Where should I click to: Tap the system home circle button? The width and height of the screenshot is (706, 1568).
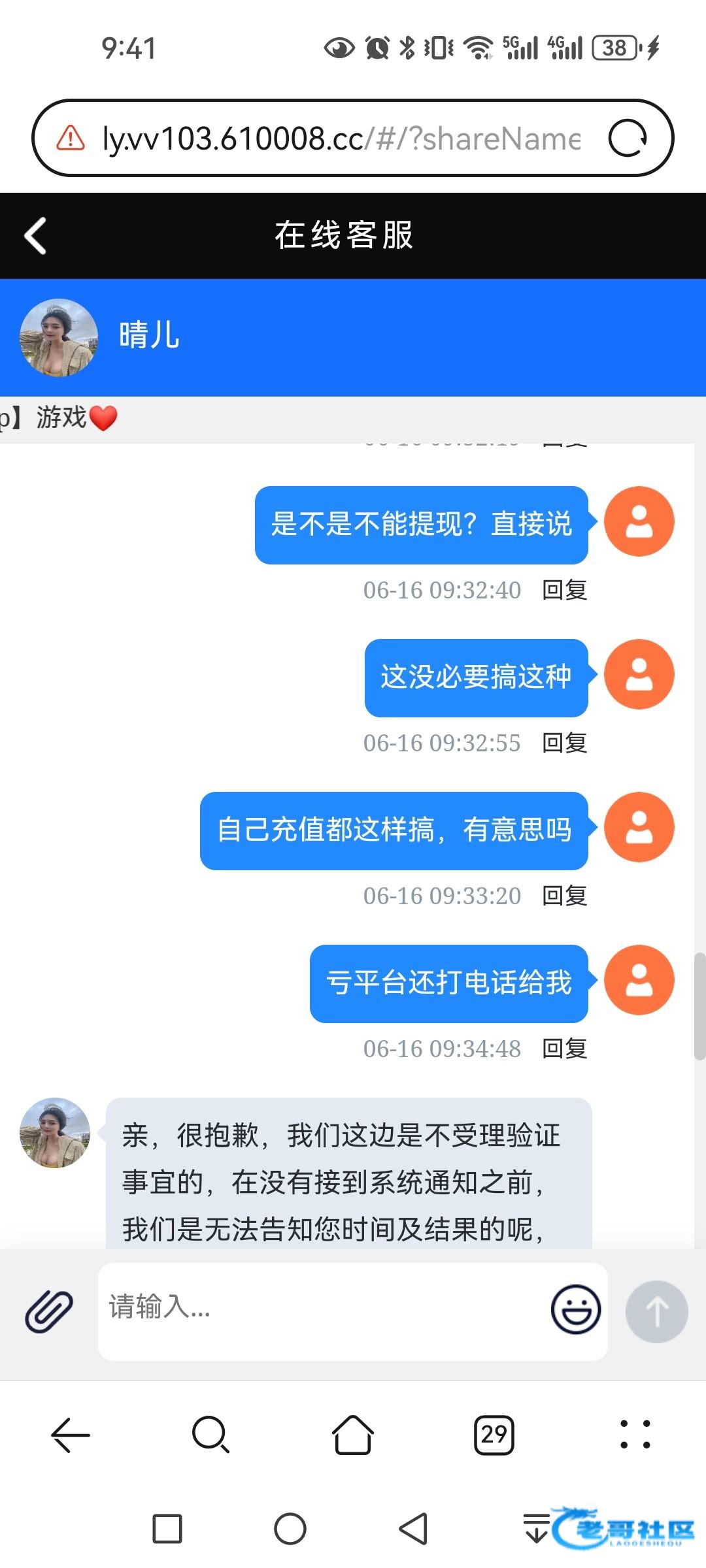click(x=290, y=1529)
